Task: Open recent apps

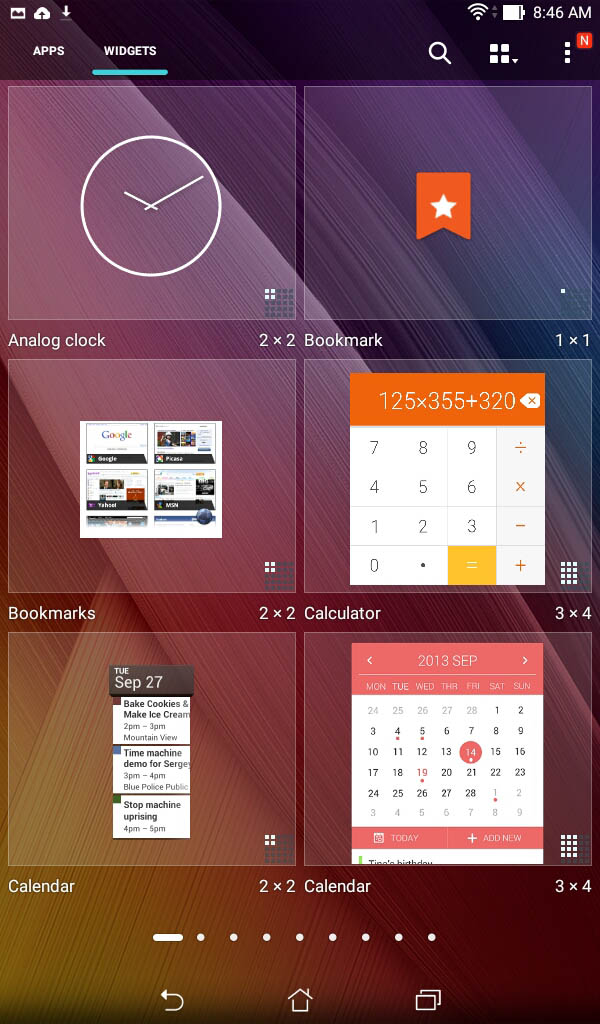Action: pos(428,999)
